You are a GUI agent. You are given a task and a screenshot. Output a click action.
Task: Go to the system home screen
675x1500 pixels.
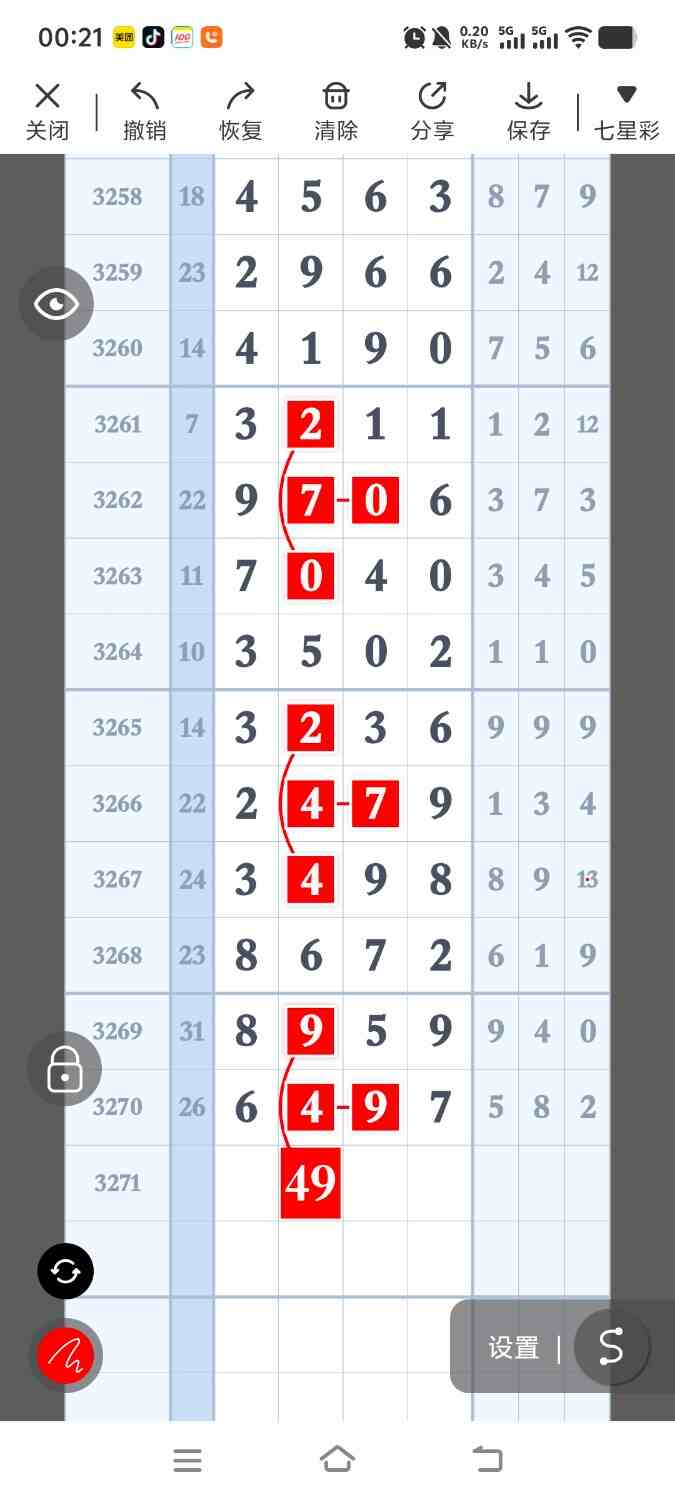337,1460
